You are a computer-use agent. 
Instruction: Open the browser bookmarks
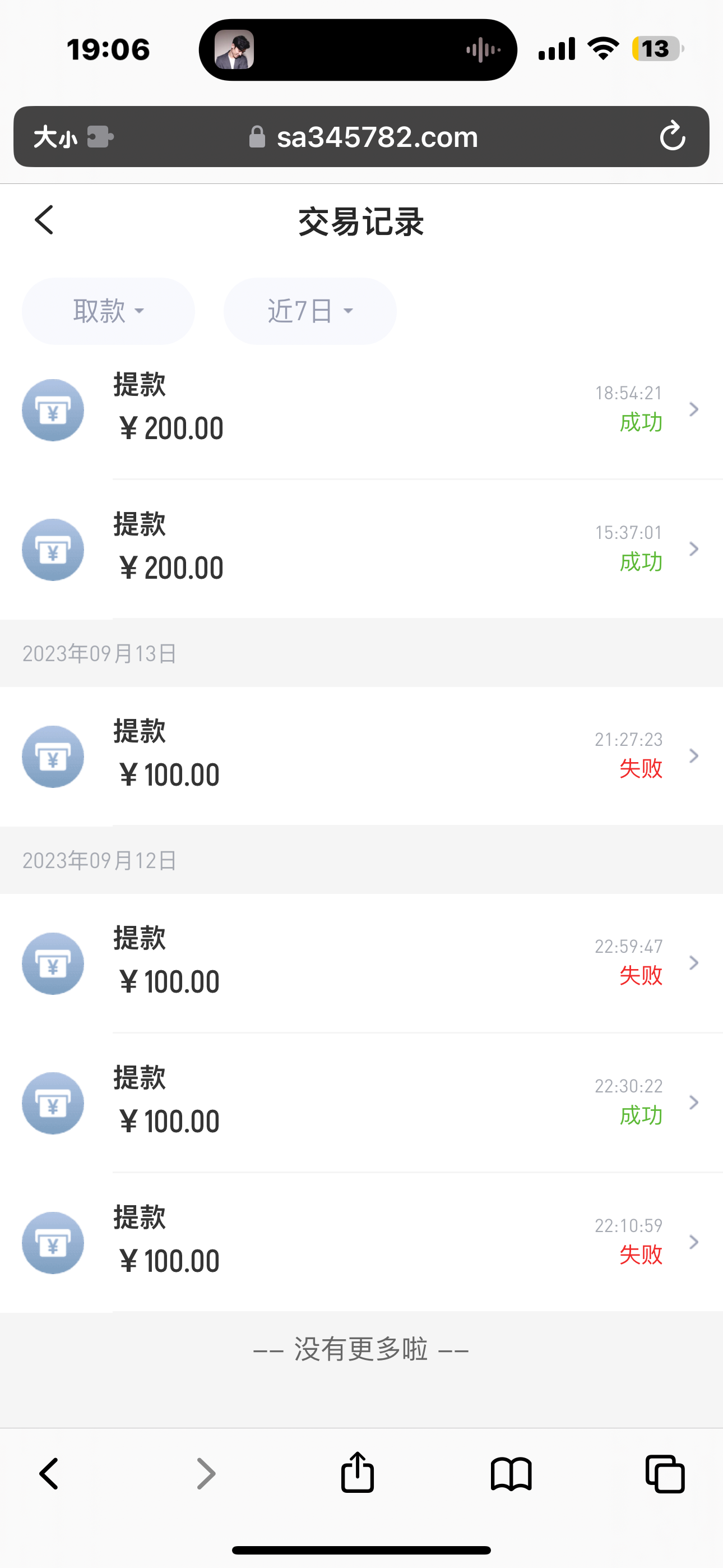(511, 1474)
